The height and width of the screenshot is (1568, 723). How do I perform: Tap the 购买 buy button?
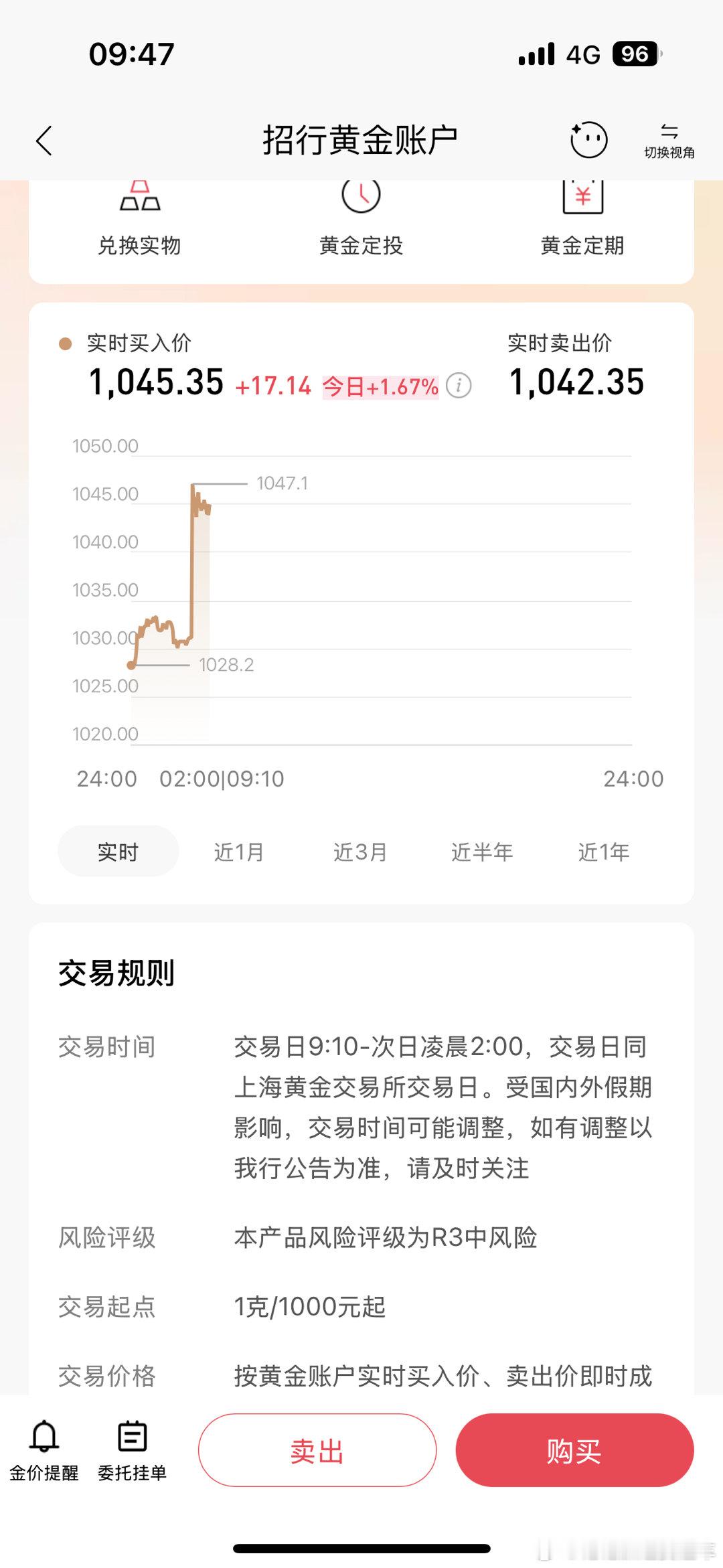[574, 1449]
